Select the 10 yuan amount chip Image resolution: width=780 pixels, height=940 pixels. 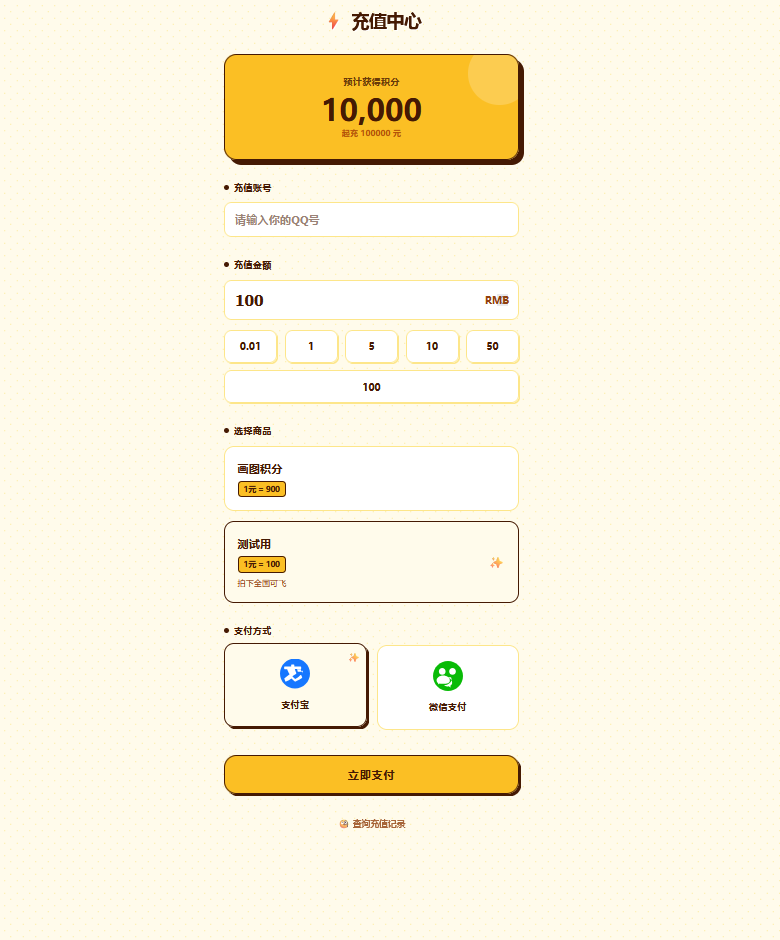tap(432, 346)
